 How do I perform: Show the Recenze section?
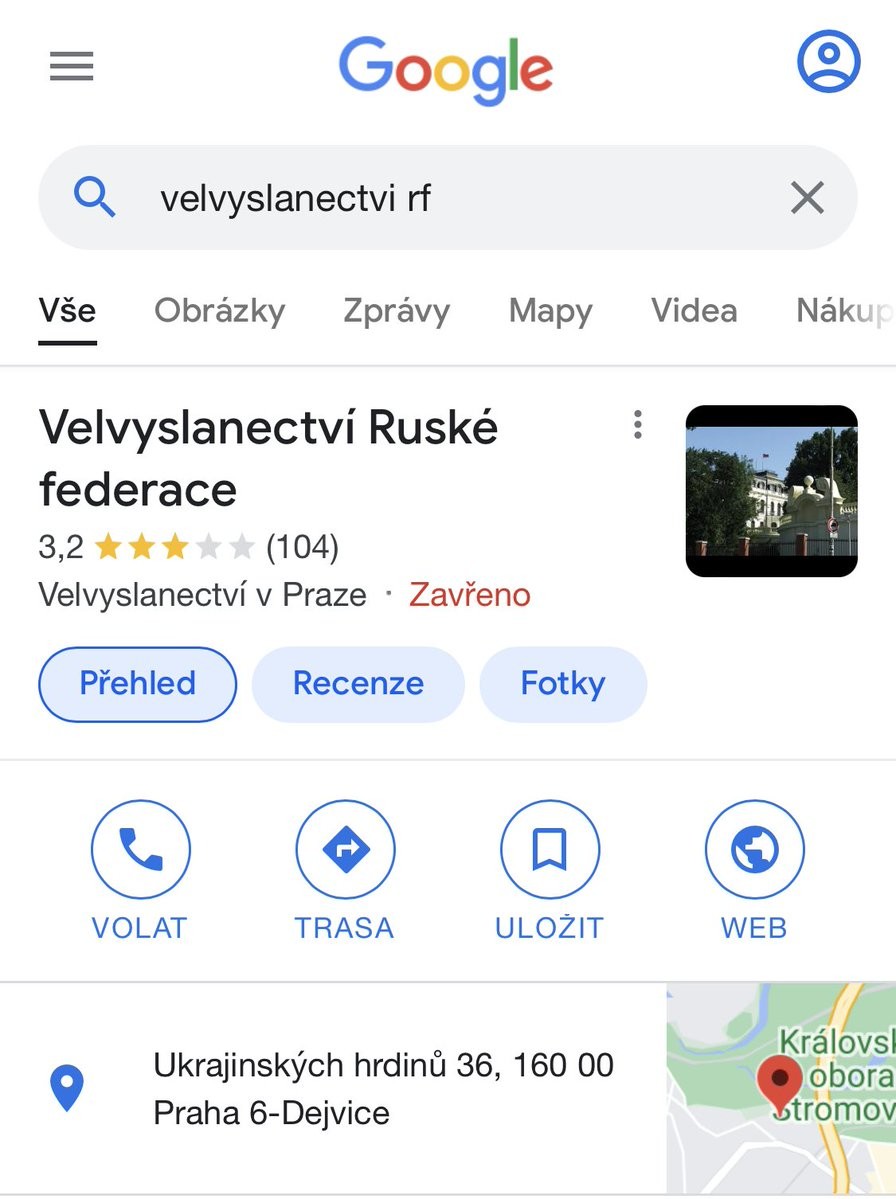(358, 684)
